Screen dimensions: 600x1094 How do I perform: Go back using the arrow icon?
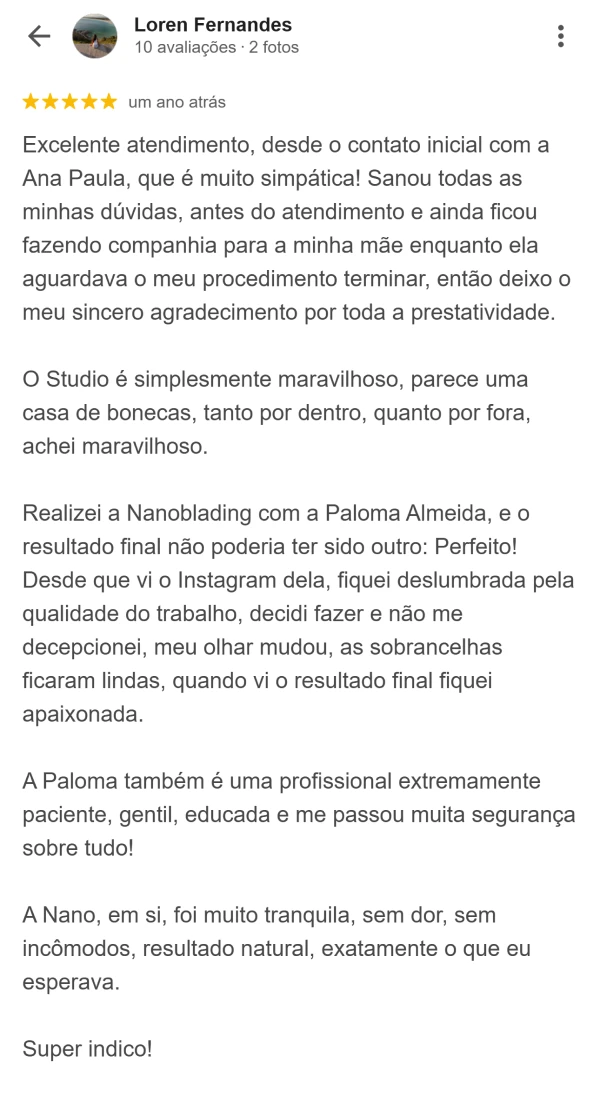pyautogui.click(x=39, y=36)
